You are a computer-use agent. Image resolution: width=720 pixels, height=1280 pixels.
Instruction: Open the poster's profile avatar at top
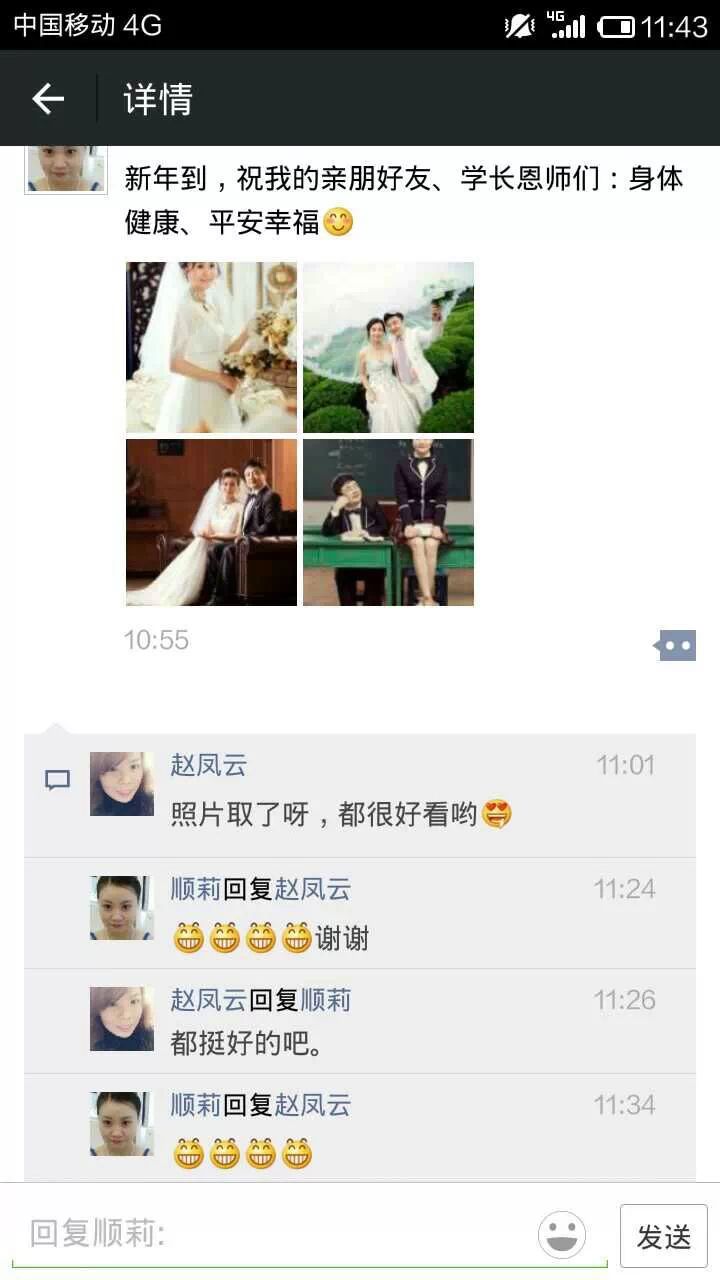66,169
